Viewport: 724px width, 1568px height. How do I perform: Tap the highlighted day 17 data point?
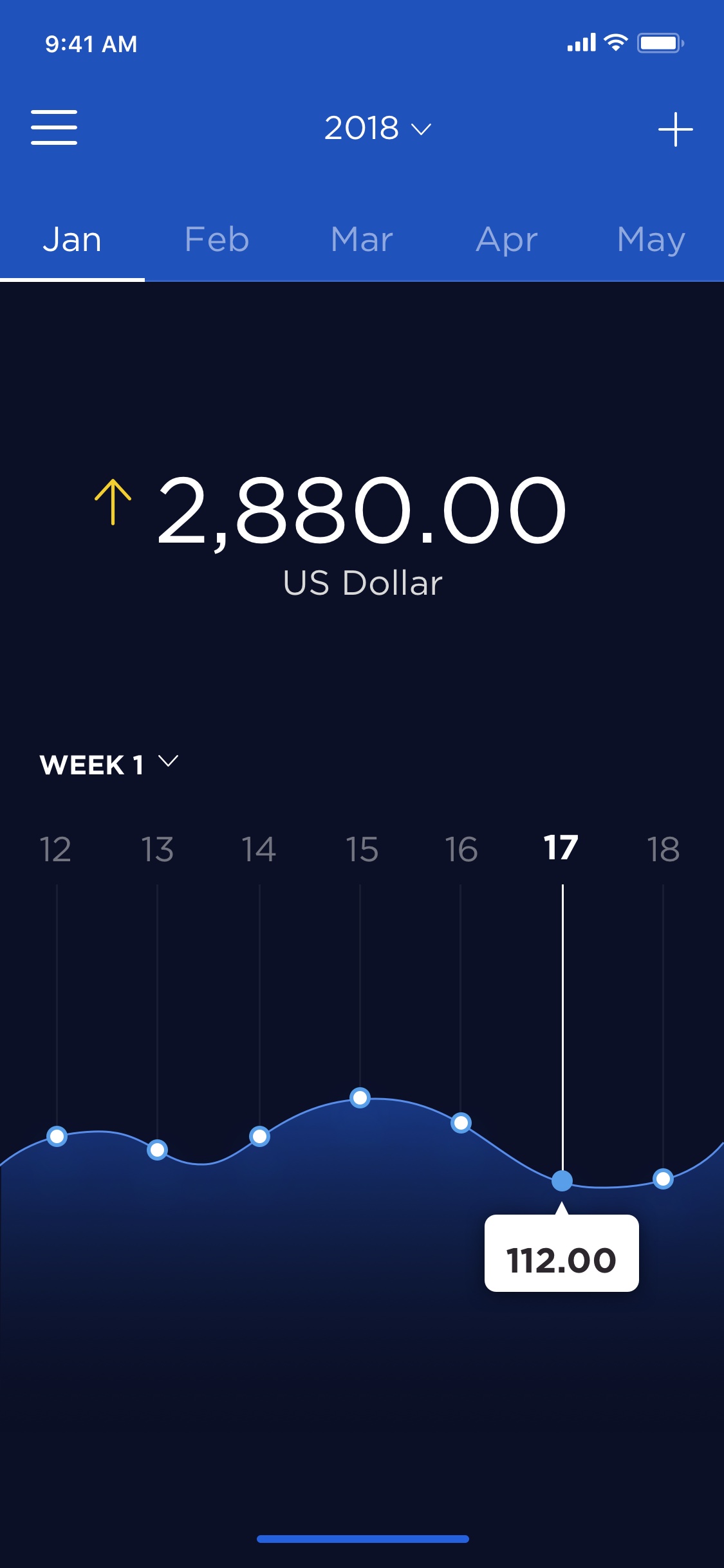pyautogui.click(x=562, y=1181)
